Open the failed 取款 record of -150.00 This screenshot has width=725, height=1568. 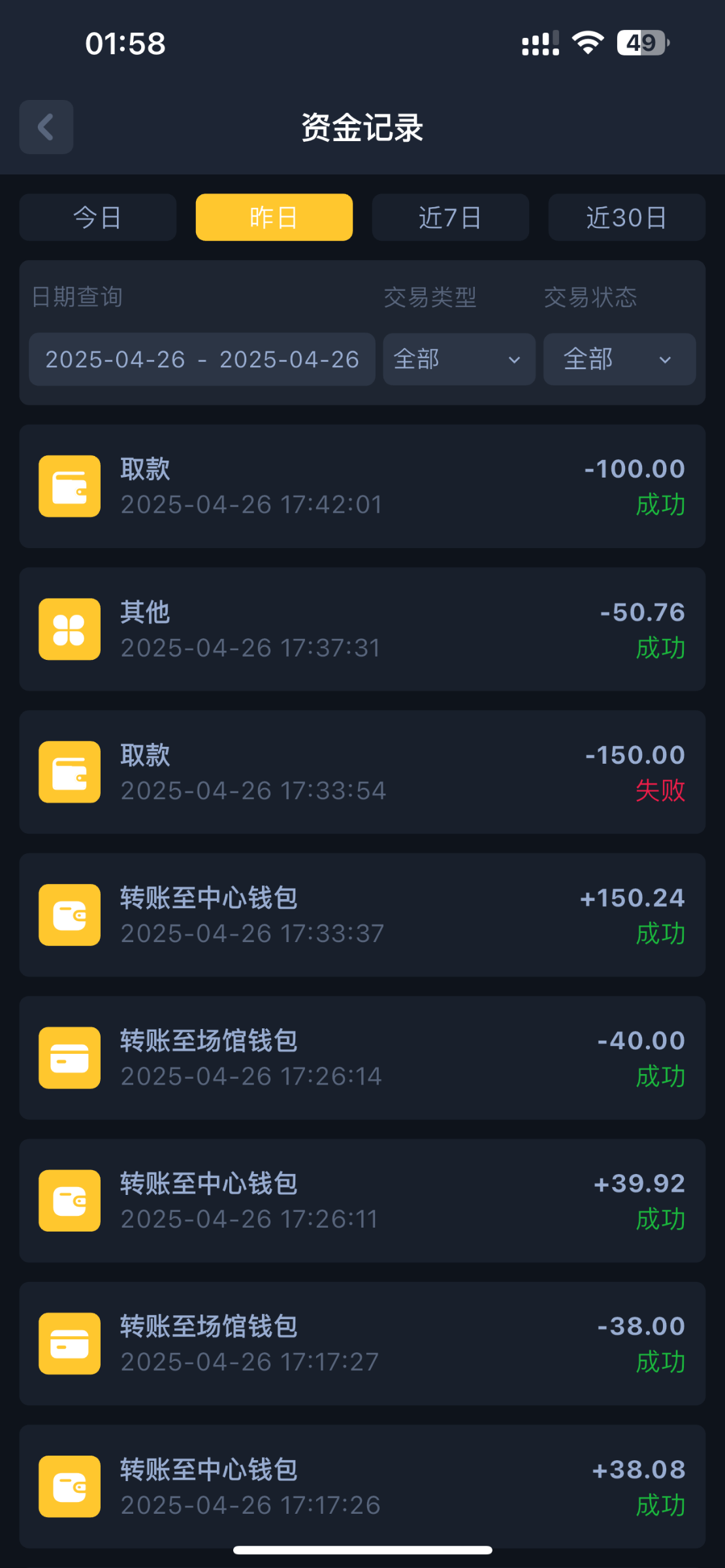[362, 772]
